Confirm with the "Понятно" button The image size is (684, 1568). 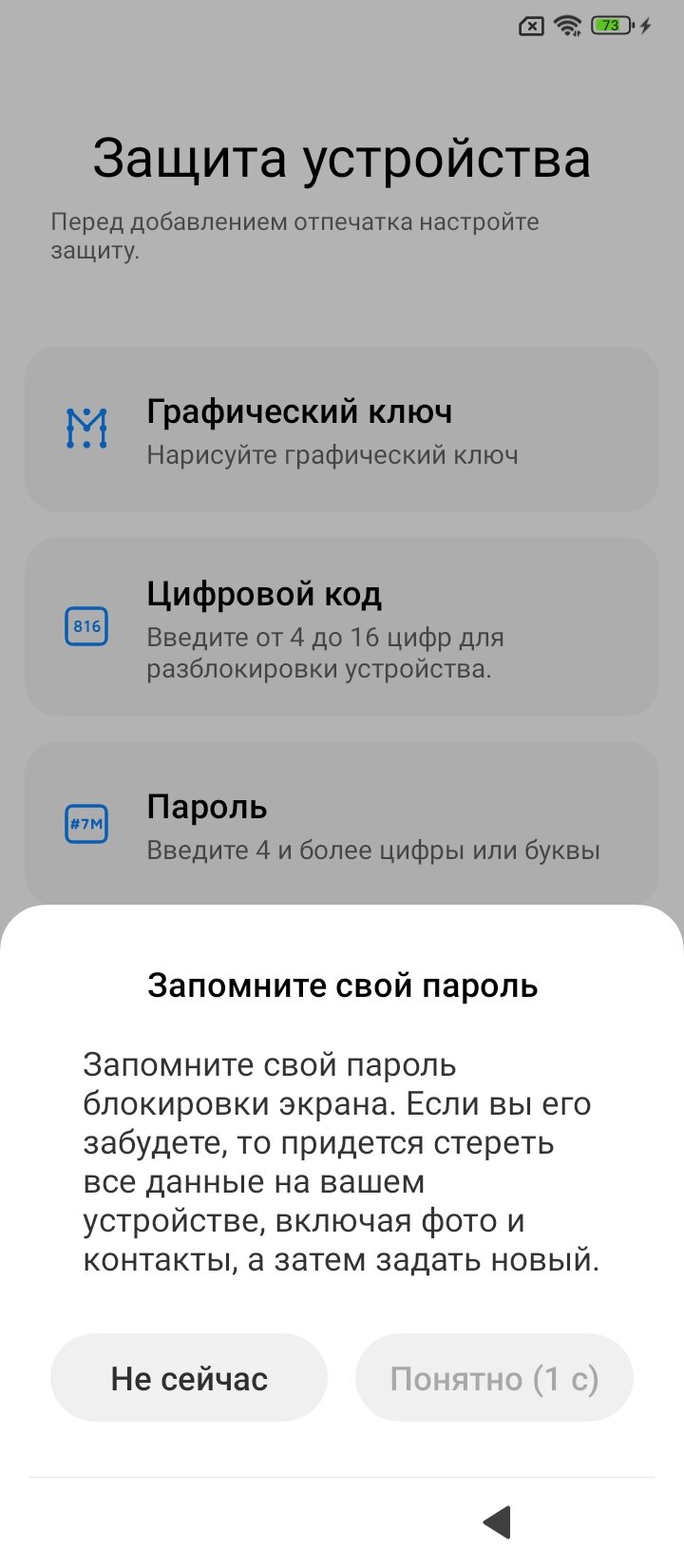tap(494, 1378)
